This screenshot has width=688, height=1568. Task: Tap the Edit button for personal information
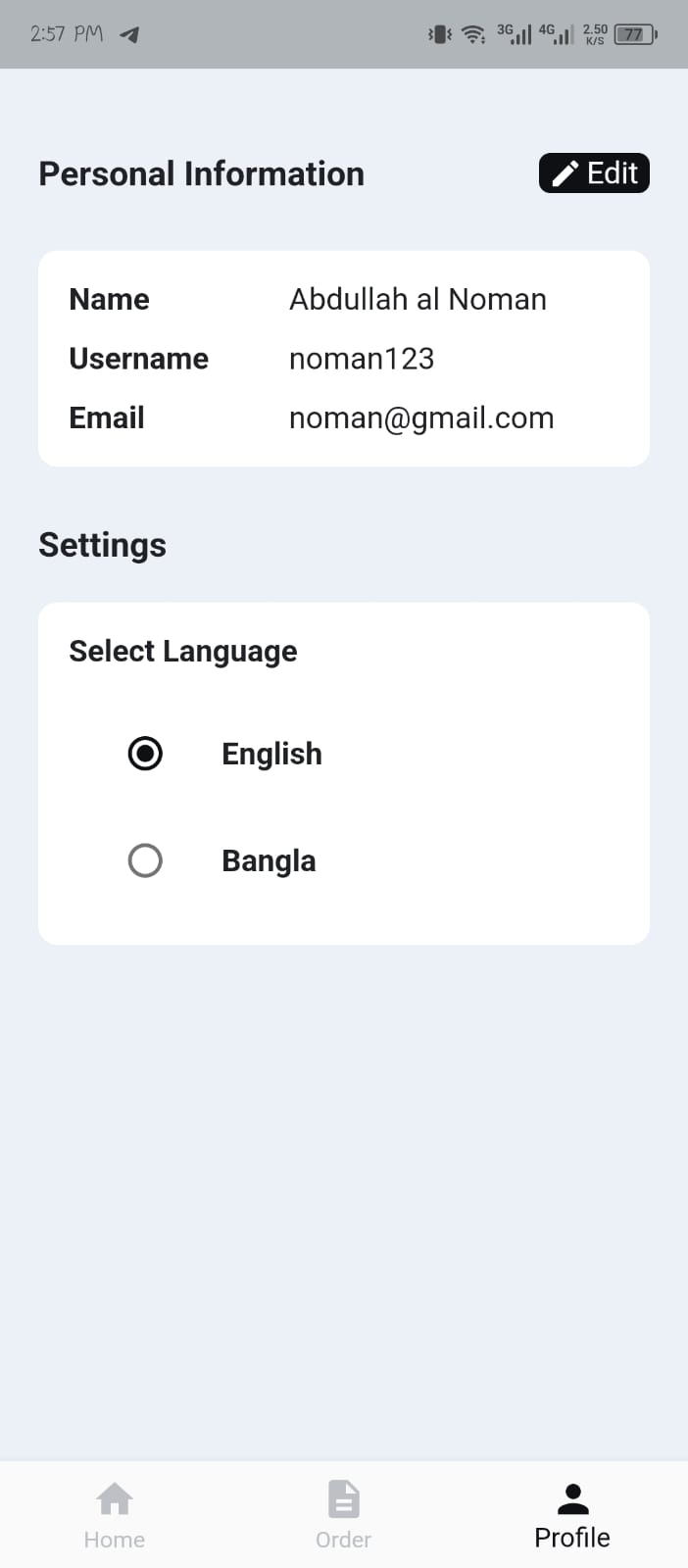pos(594,173)
